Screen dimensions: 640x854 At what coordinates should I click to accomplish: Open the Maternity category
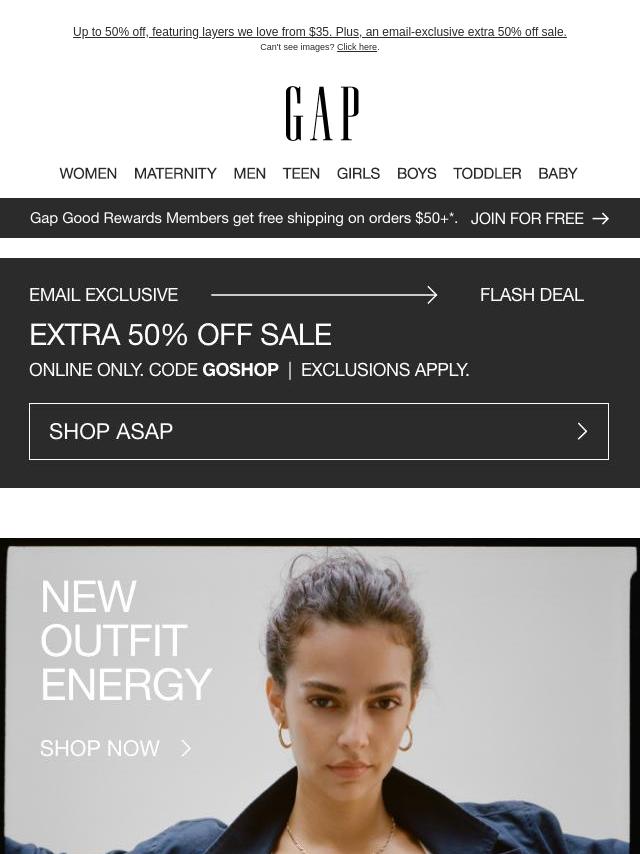point(175,173)
